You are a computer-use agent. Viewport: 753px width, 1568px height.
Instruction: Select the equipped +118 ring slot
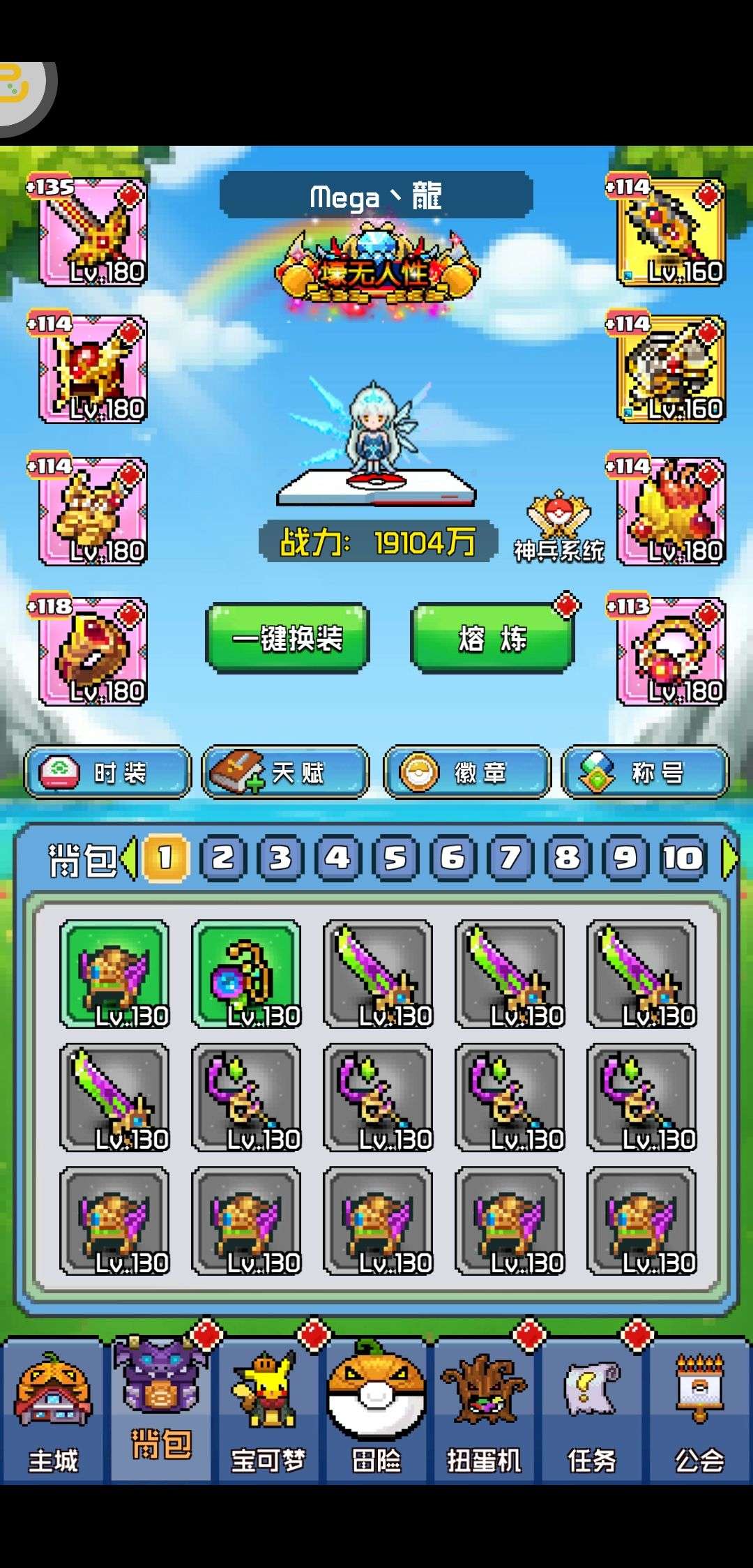click(93, 651)
